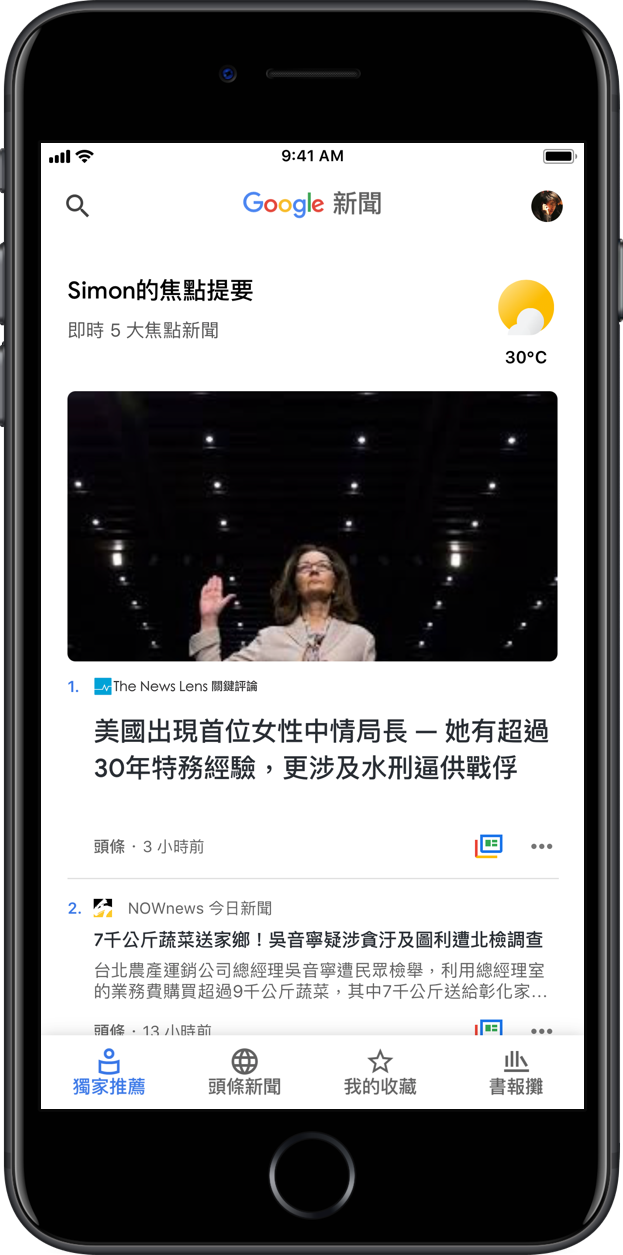
Task: Open the 30°C weather widget
Action: [526, 322]
